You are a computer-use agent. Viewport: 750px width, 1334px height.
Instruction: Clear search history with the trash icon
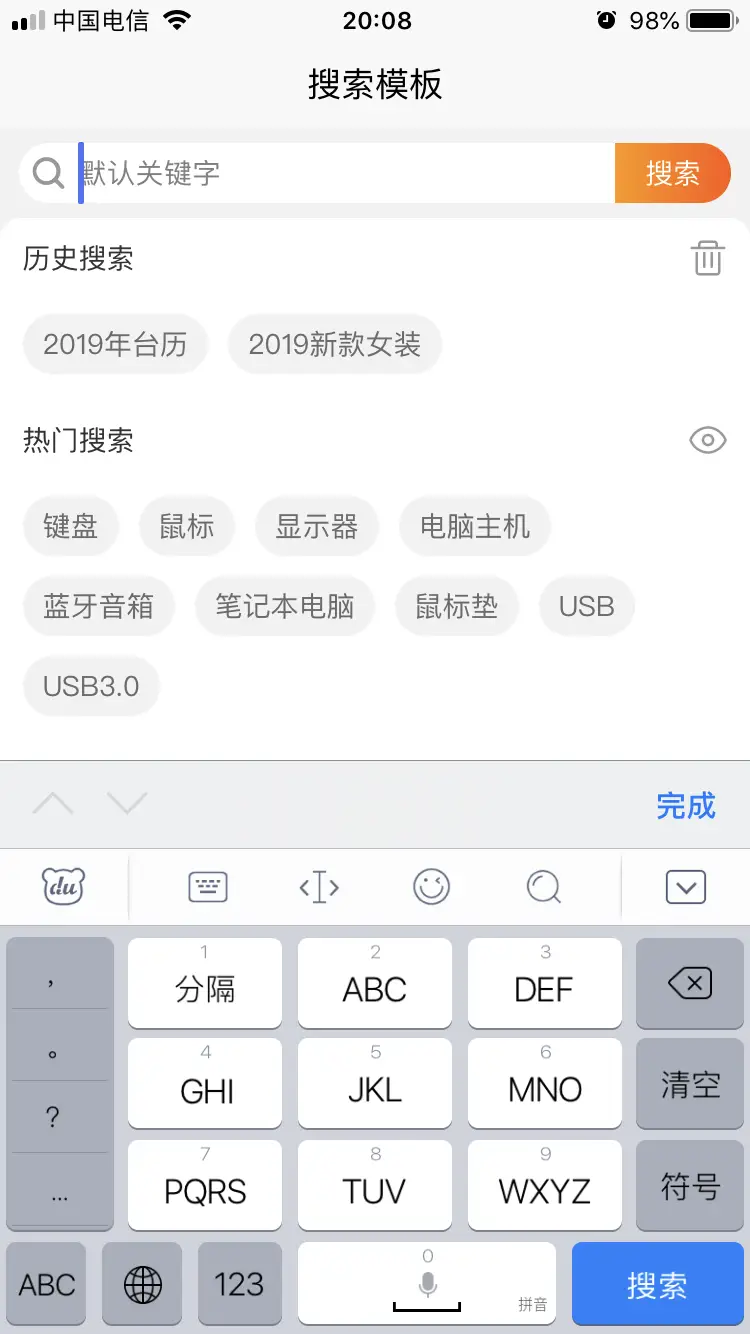click(707, 258)
